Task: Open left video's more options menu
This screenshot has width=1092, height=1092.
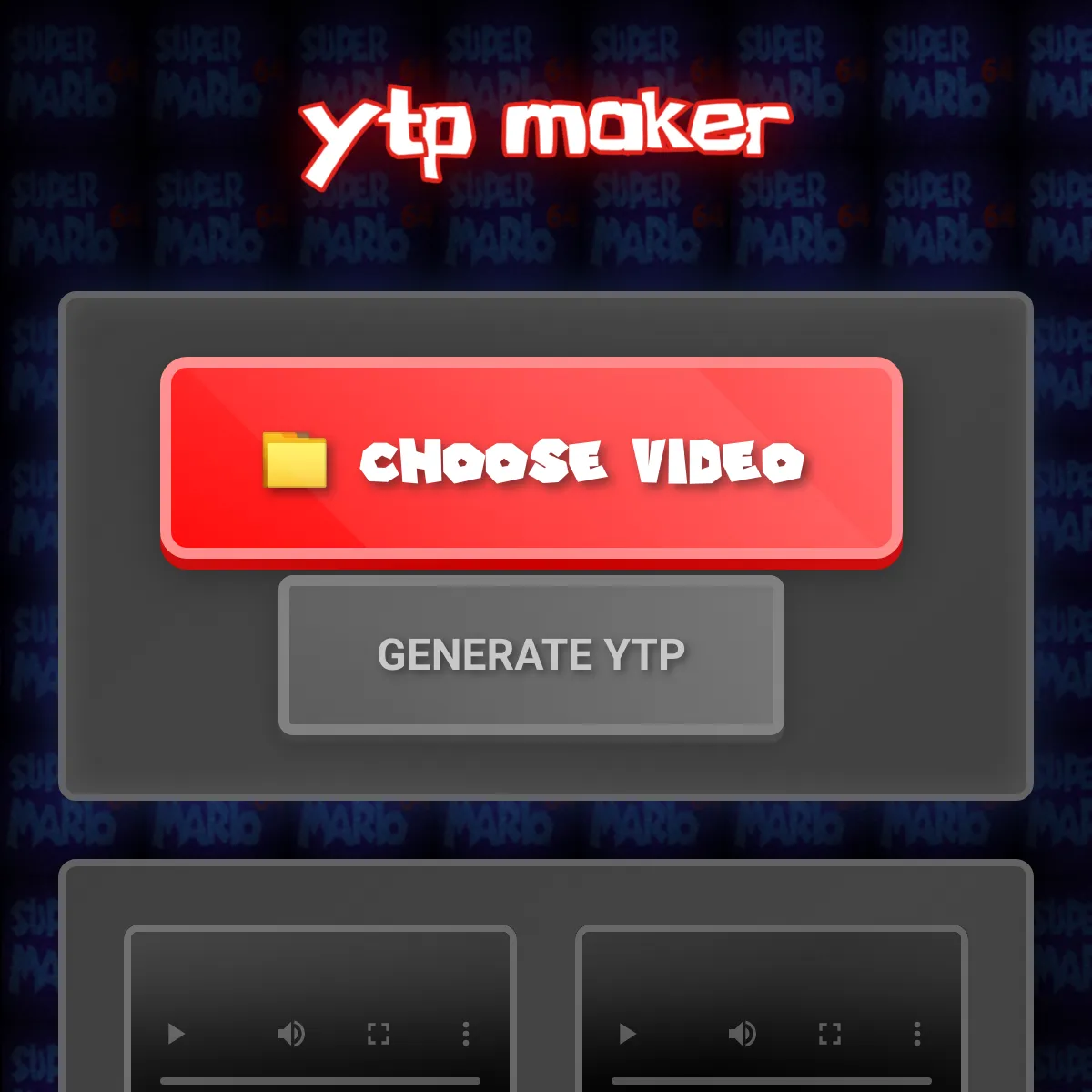Action: pyautogui.click(x=466, y=1034)
